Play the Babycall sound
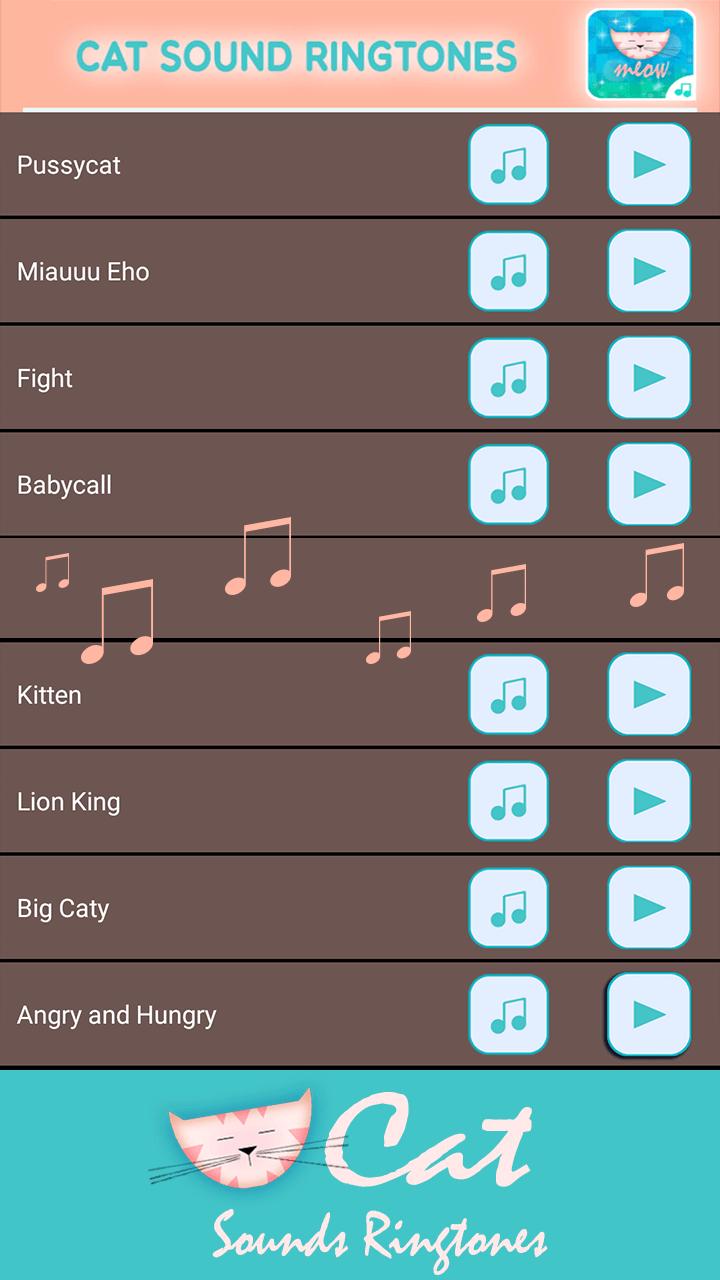 [649, 485]
